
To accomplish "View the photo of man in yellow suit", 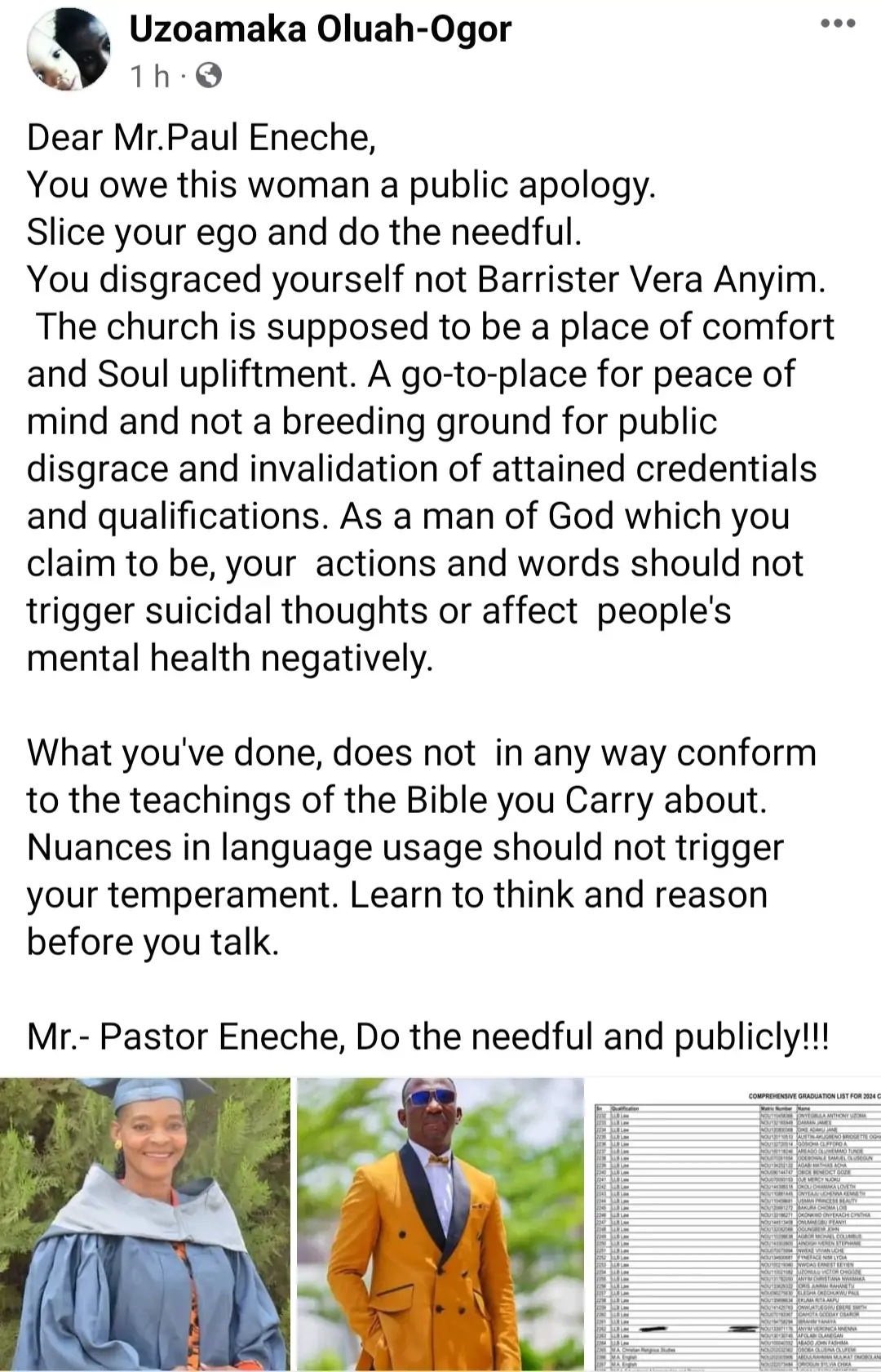I will pos(440,1224).
